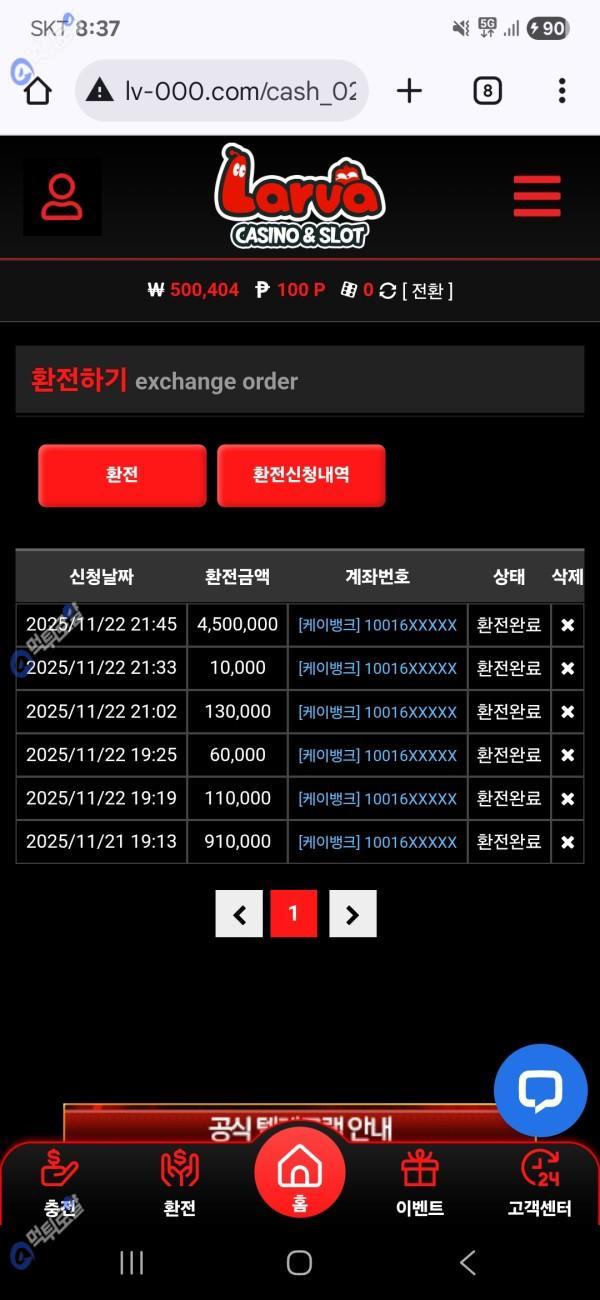
Task: Delete the 910,000 exchange record
Action: coord(567,842)
